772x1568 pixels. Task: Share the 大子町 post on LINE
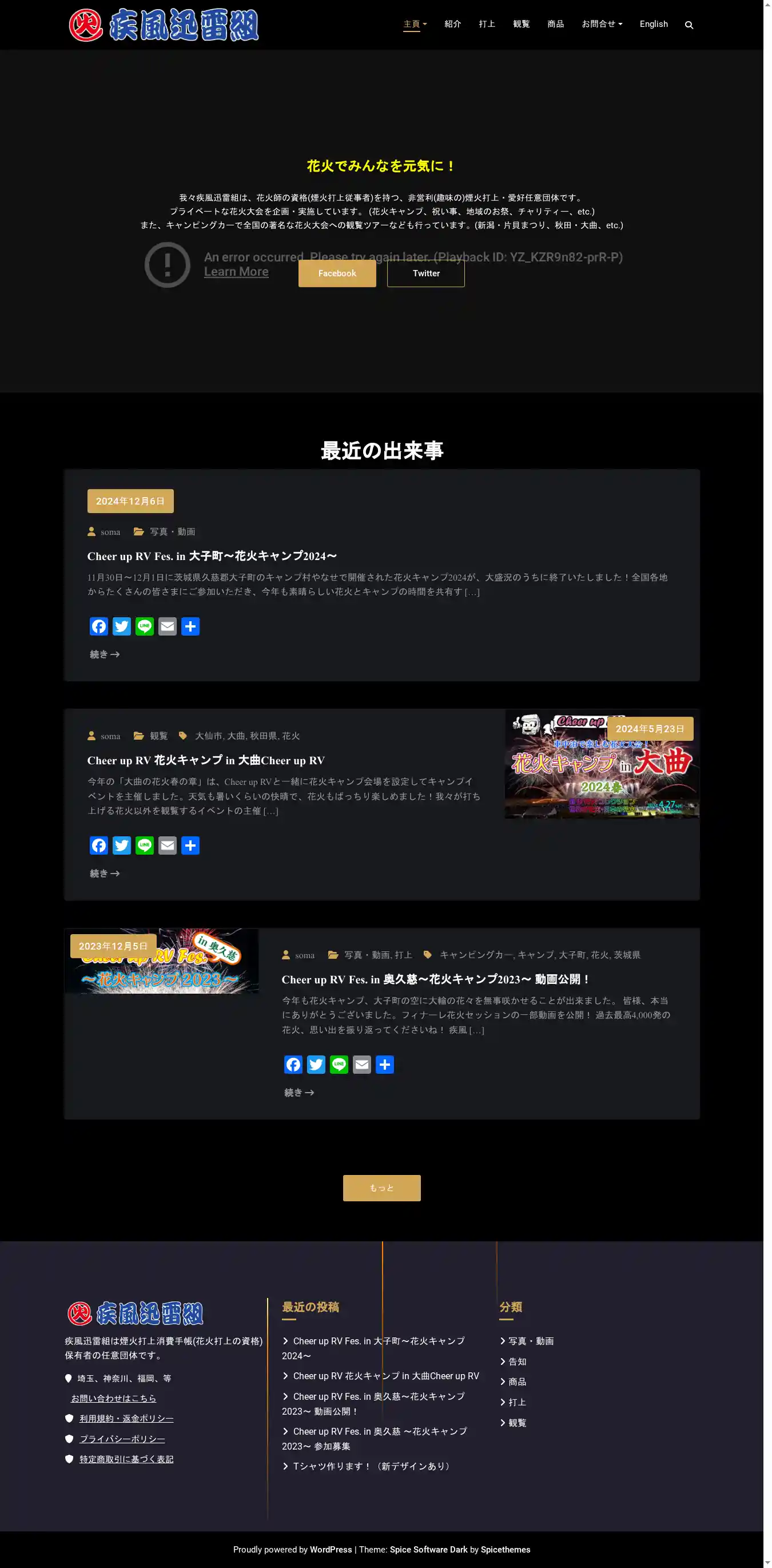145,626
